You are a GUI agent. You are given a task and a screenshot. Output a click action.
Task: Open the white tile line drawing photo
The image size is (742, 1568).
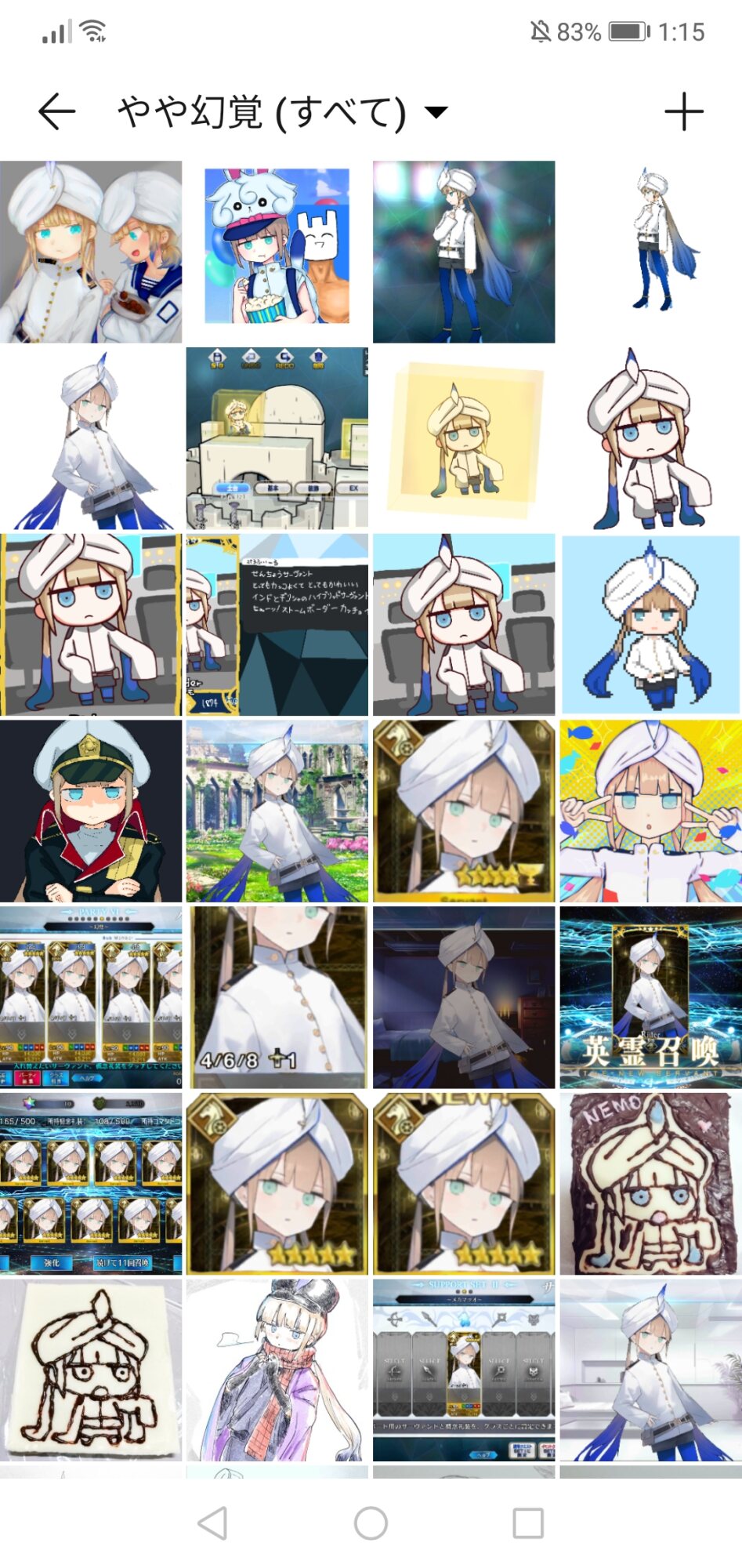pos(91,1370)
